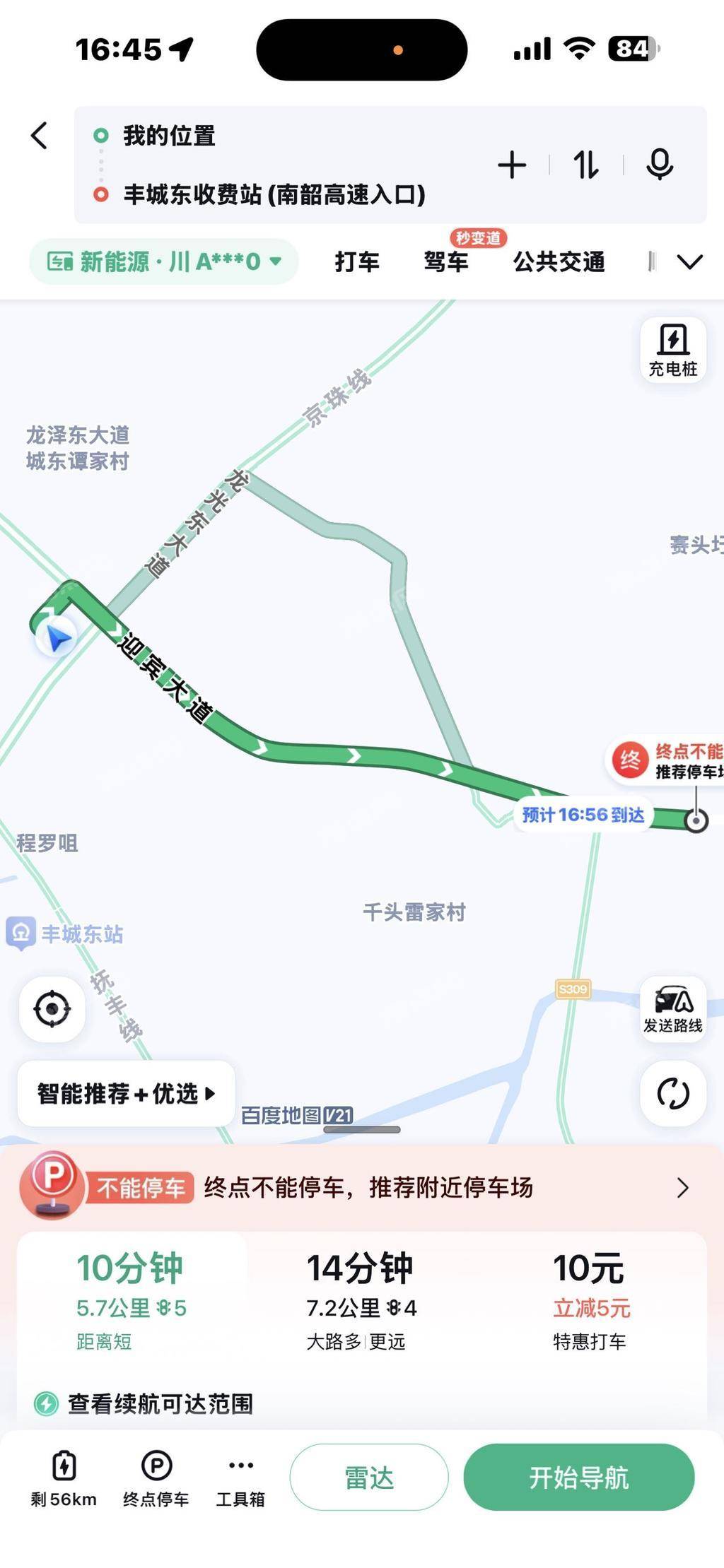The height and width of the screenshot is (1568, 724).
Task: Expand more travel modes chevron
Action: click(x=689, y=262)
